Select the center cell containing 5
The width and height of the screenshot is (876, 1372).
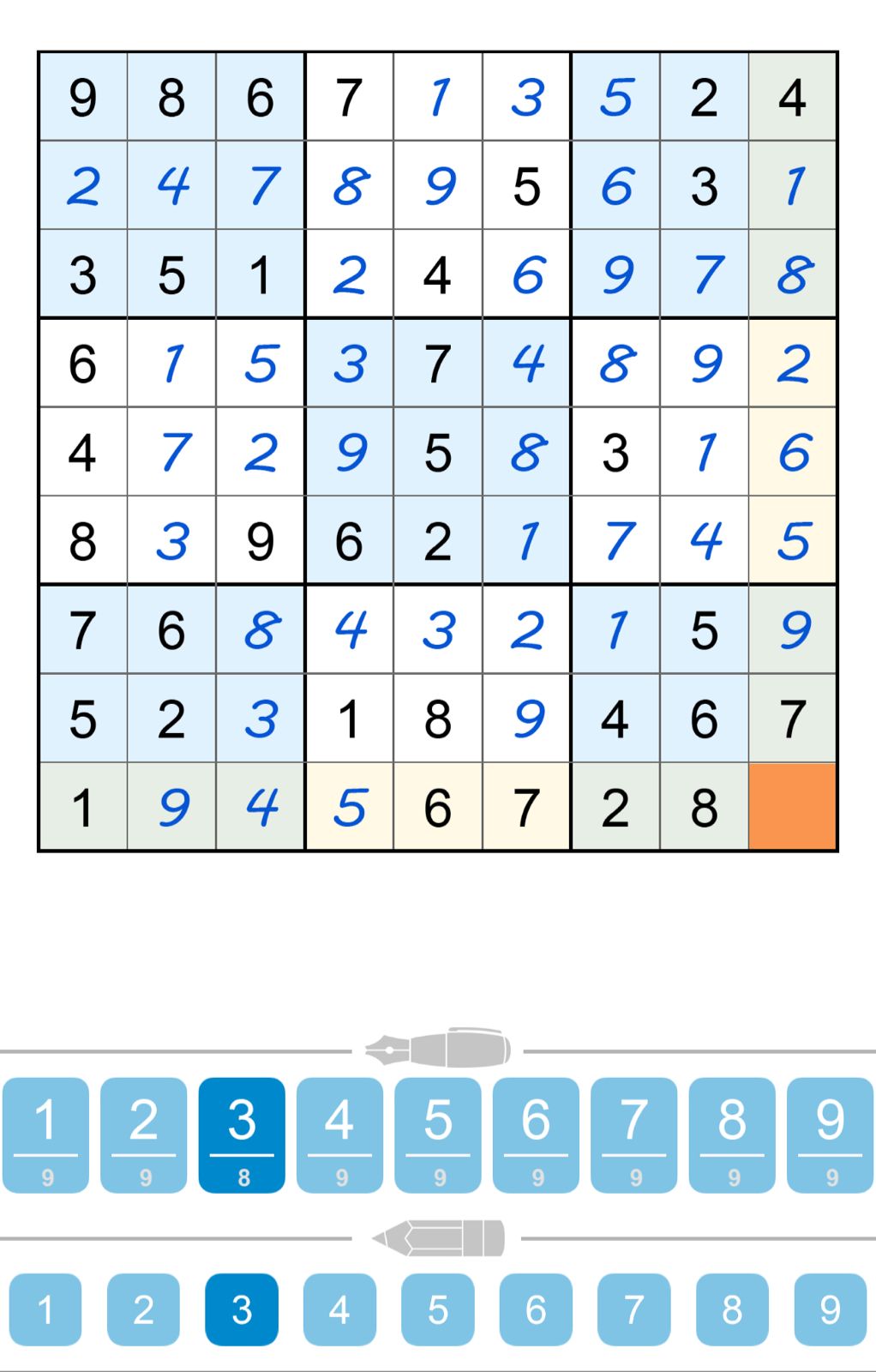click(x=439, y=454)
